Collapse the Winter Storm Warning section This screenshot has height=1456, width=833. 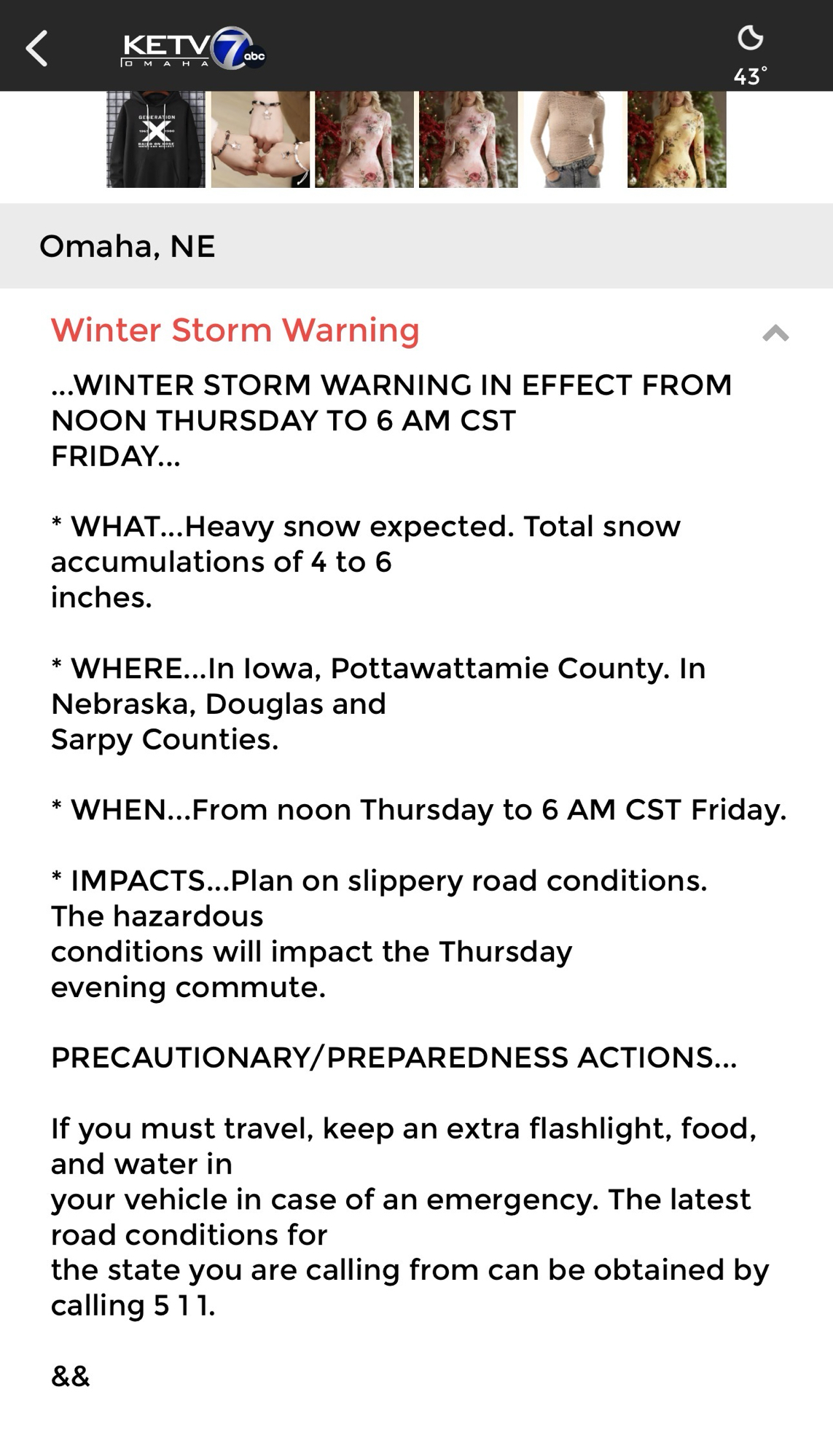(x=775, y=333)
